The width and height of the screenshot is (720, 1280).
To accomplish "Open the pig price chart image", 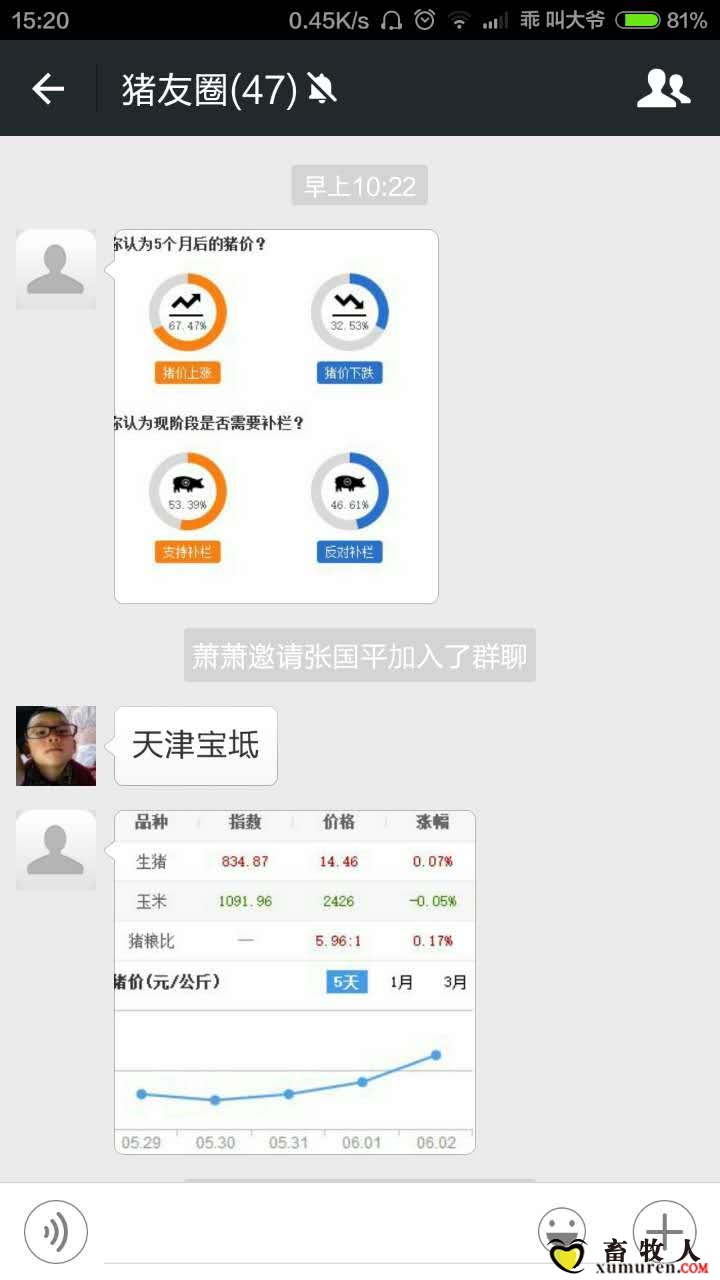I will [x=295, y=982].
